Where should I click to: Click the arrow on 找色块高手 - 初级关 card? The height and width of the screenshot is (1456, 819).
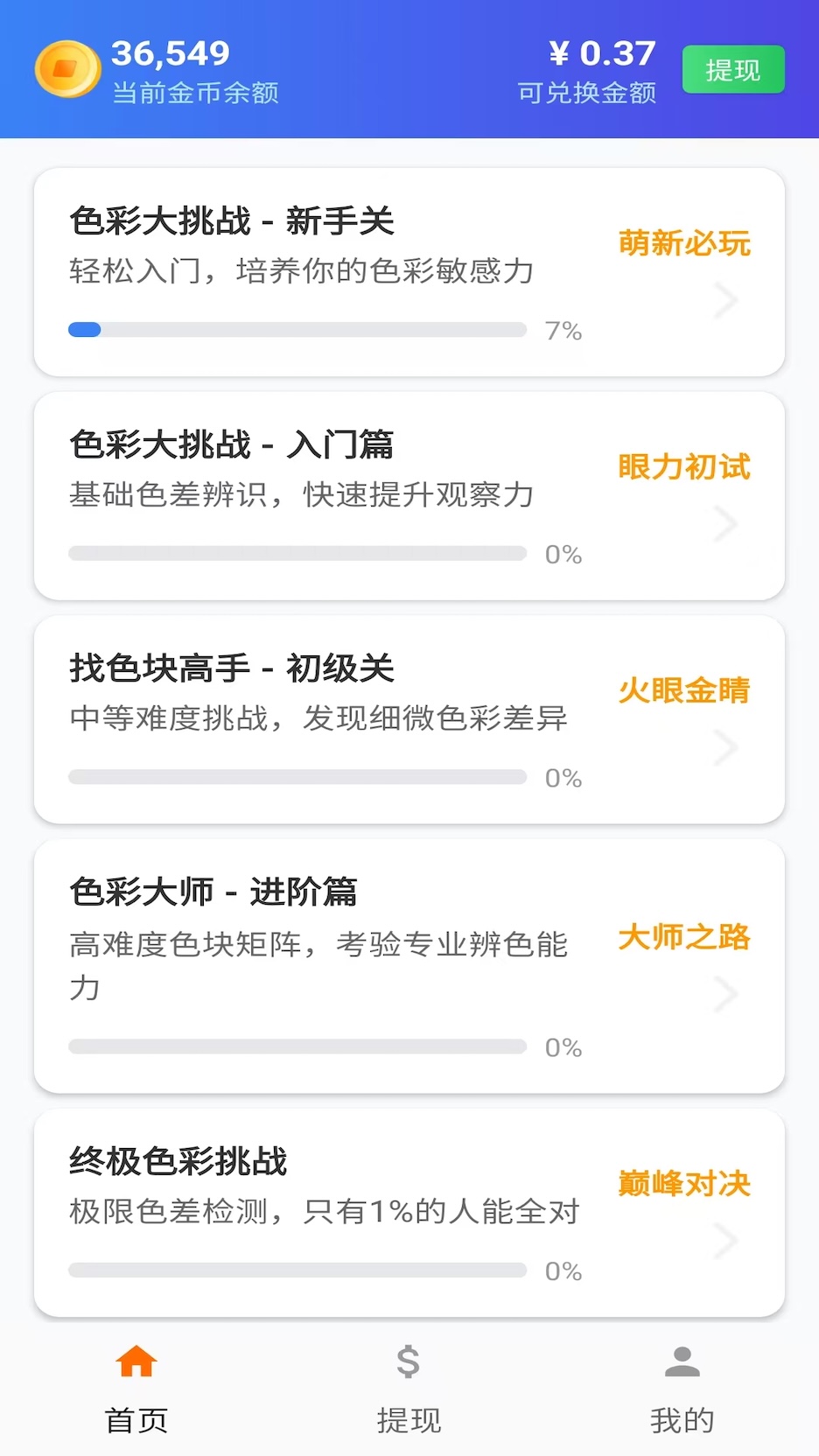click(x=725, y=747)
